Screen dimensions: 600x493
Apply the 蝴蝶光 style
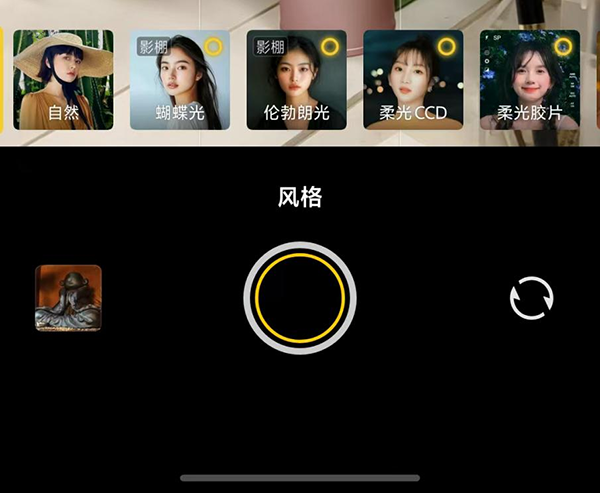point(180,80)
